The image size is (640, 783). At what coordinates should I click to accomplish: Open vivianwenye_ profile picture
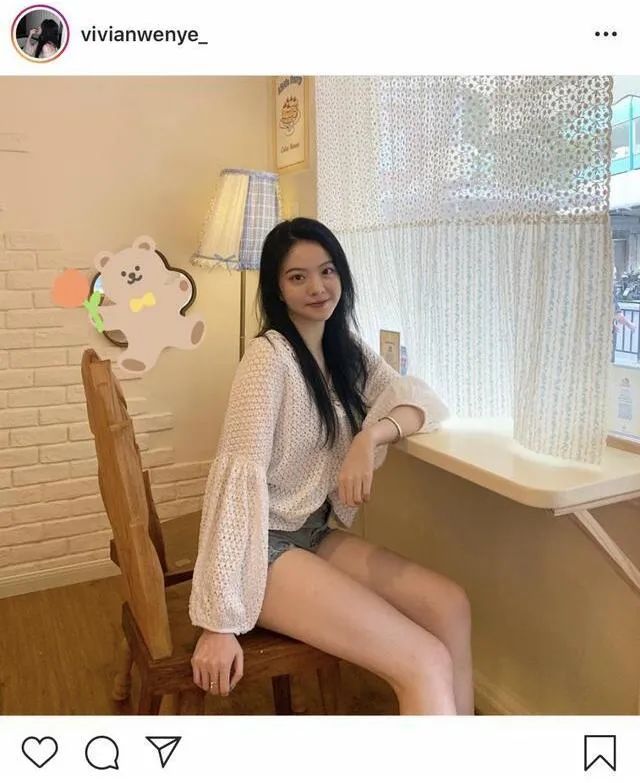point(40,34)
